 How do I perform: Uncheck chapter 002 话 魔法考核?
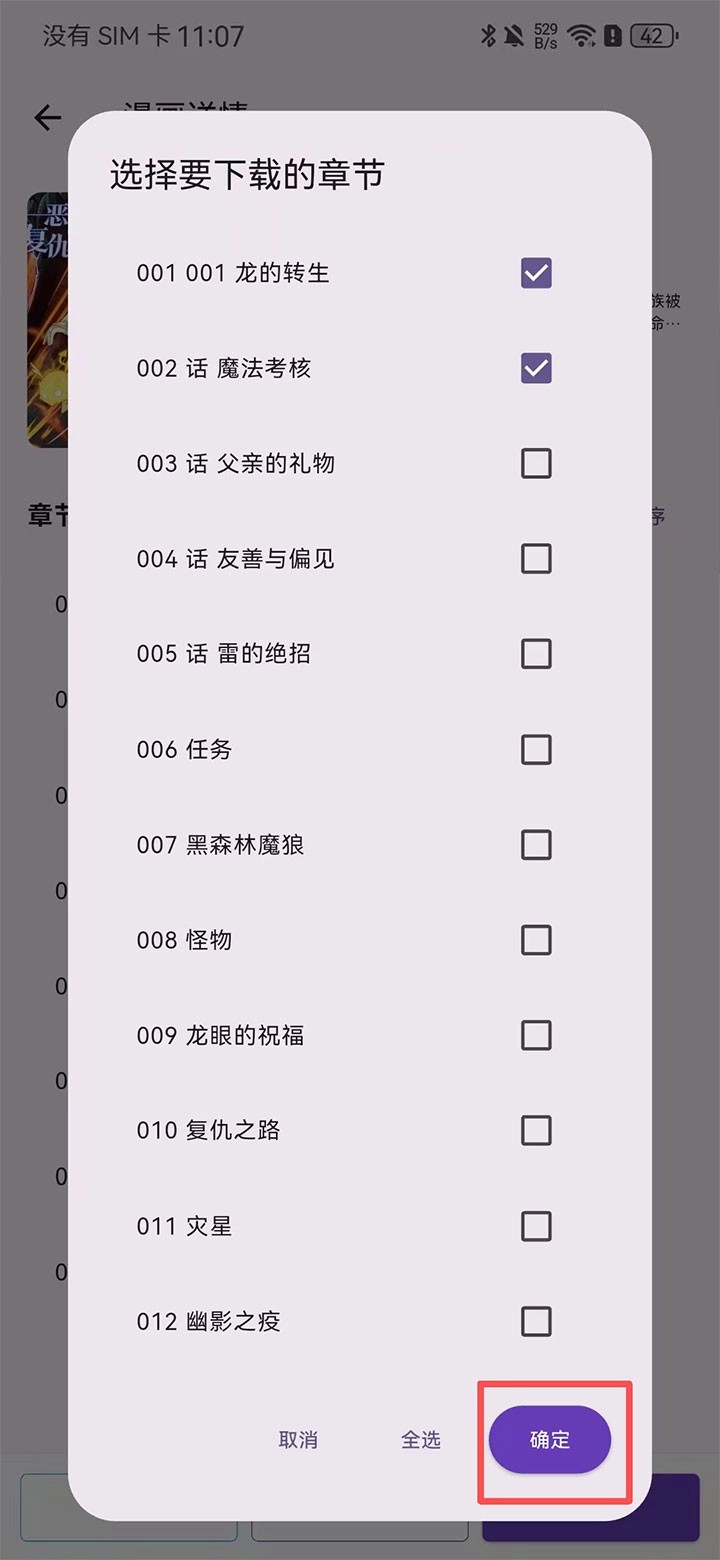point(536,368)
